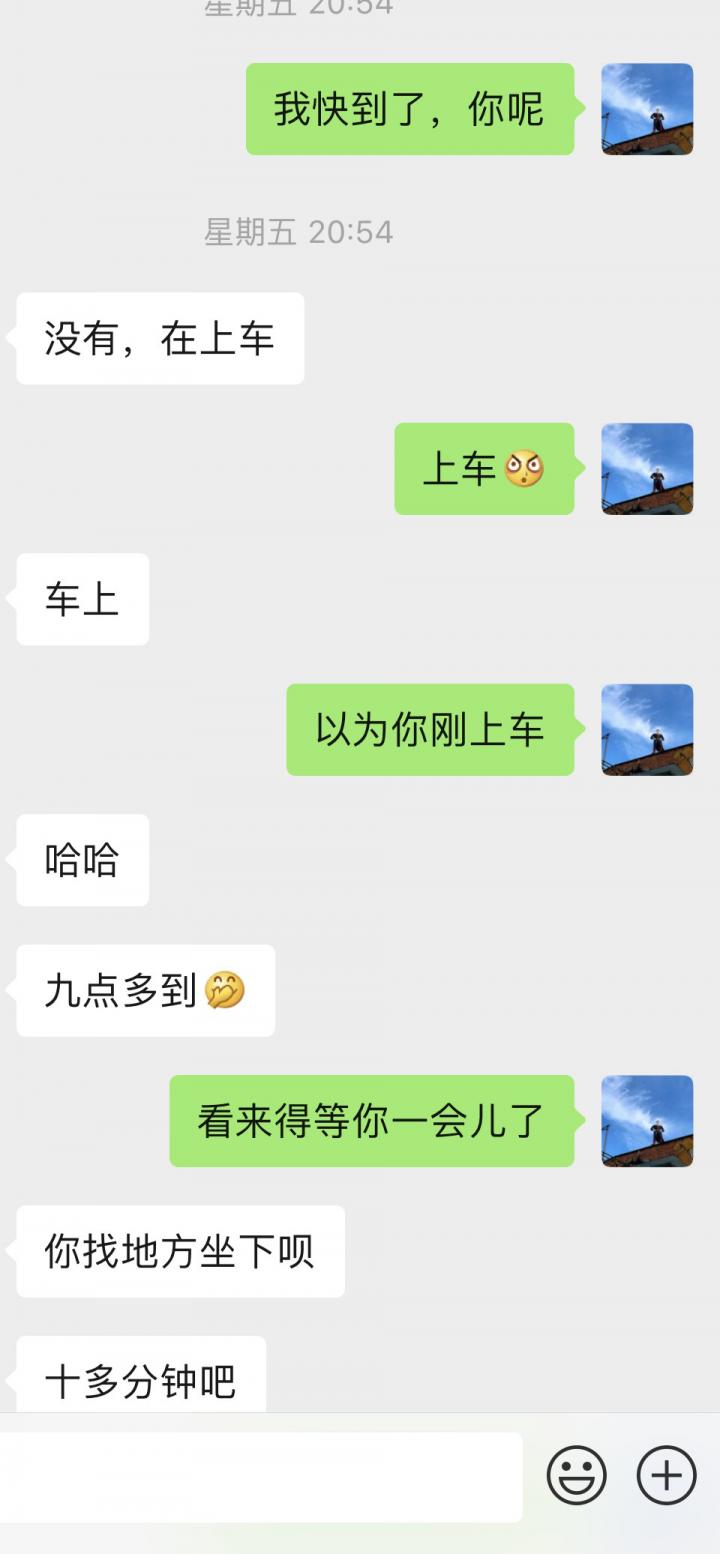Tap the avatar next to 看来得等你一会儿了

click(x=646, y=1121)
